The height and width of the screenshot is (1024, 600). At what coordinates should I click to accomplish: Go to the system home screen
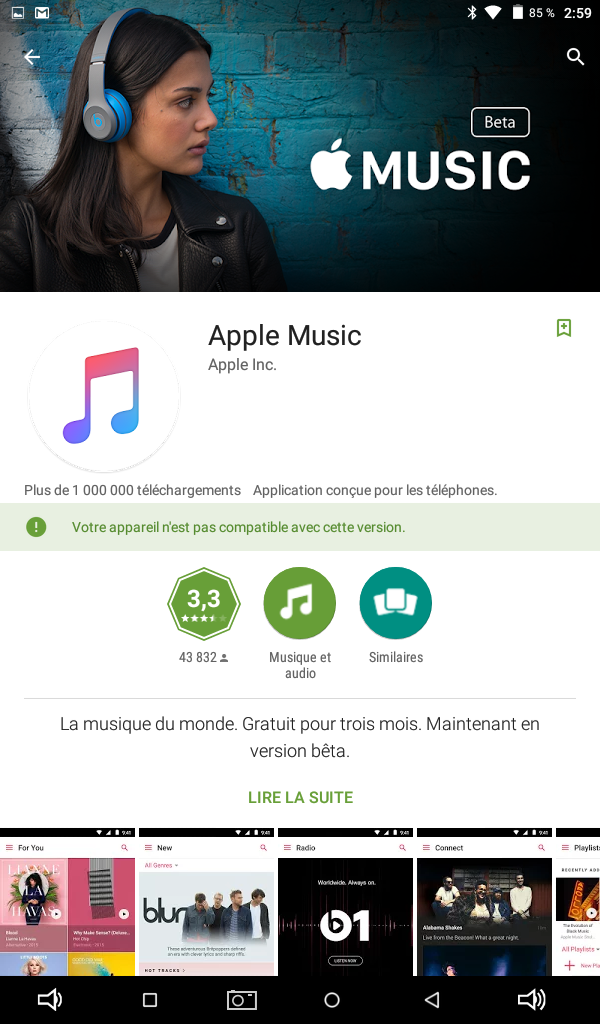point(332,1000)
